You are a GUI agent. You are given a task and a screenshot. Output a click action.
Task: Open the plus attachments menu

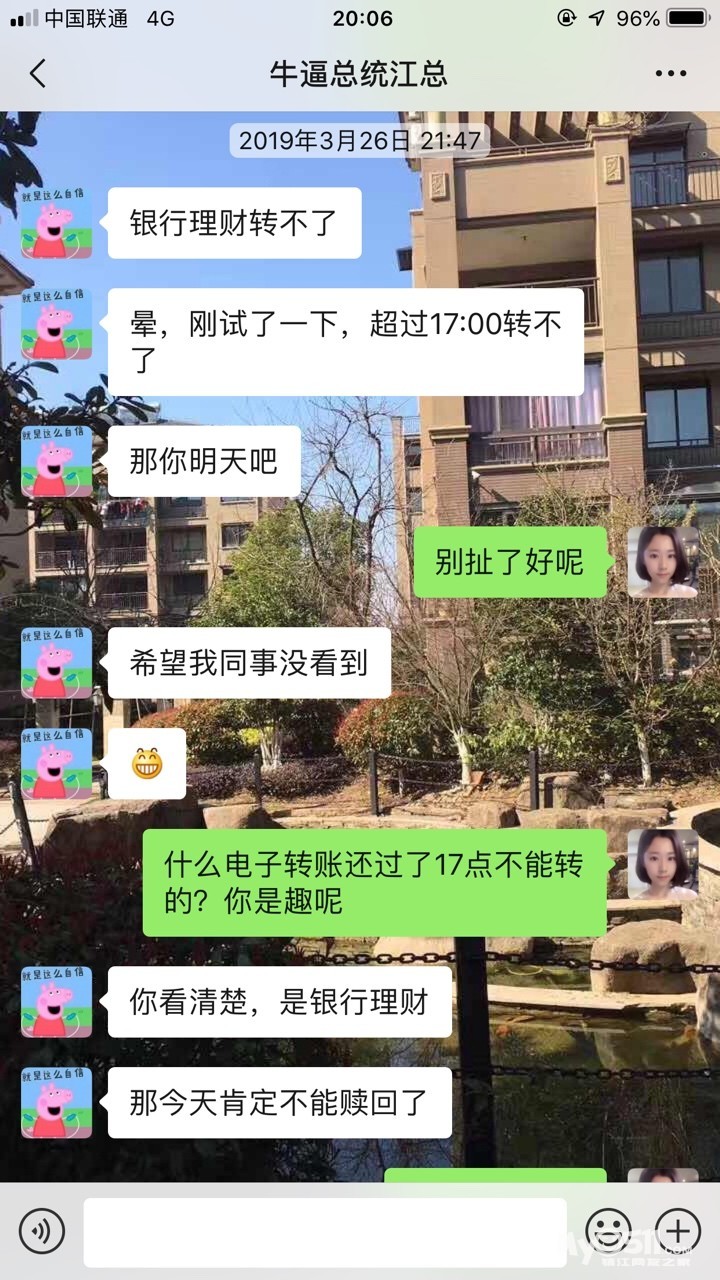pos(677,1231)
